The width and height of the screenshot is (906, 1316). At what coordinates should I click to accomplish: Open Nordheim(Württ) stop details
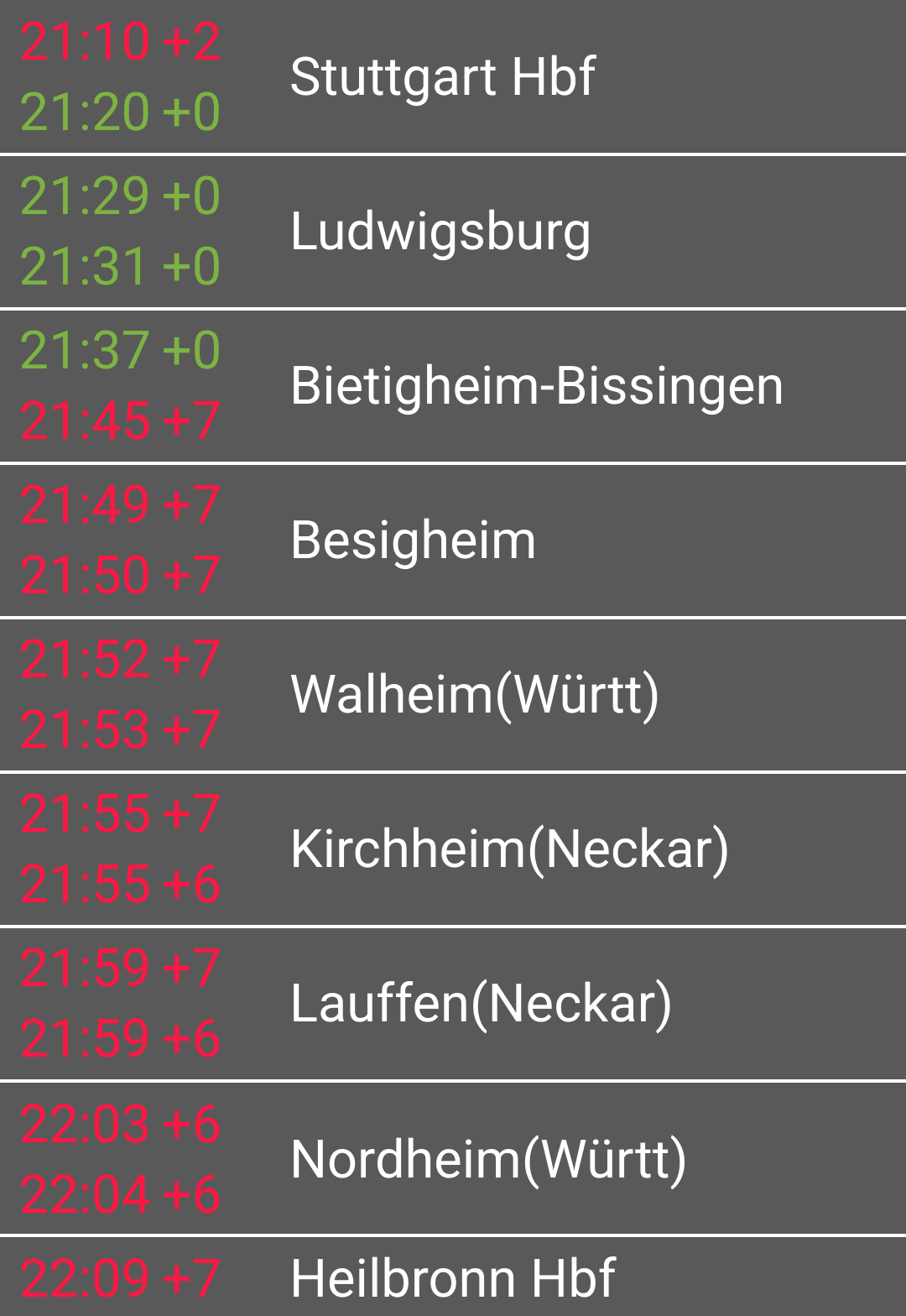pyautogui.click(x=488, y=1159)
